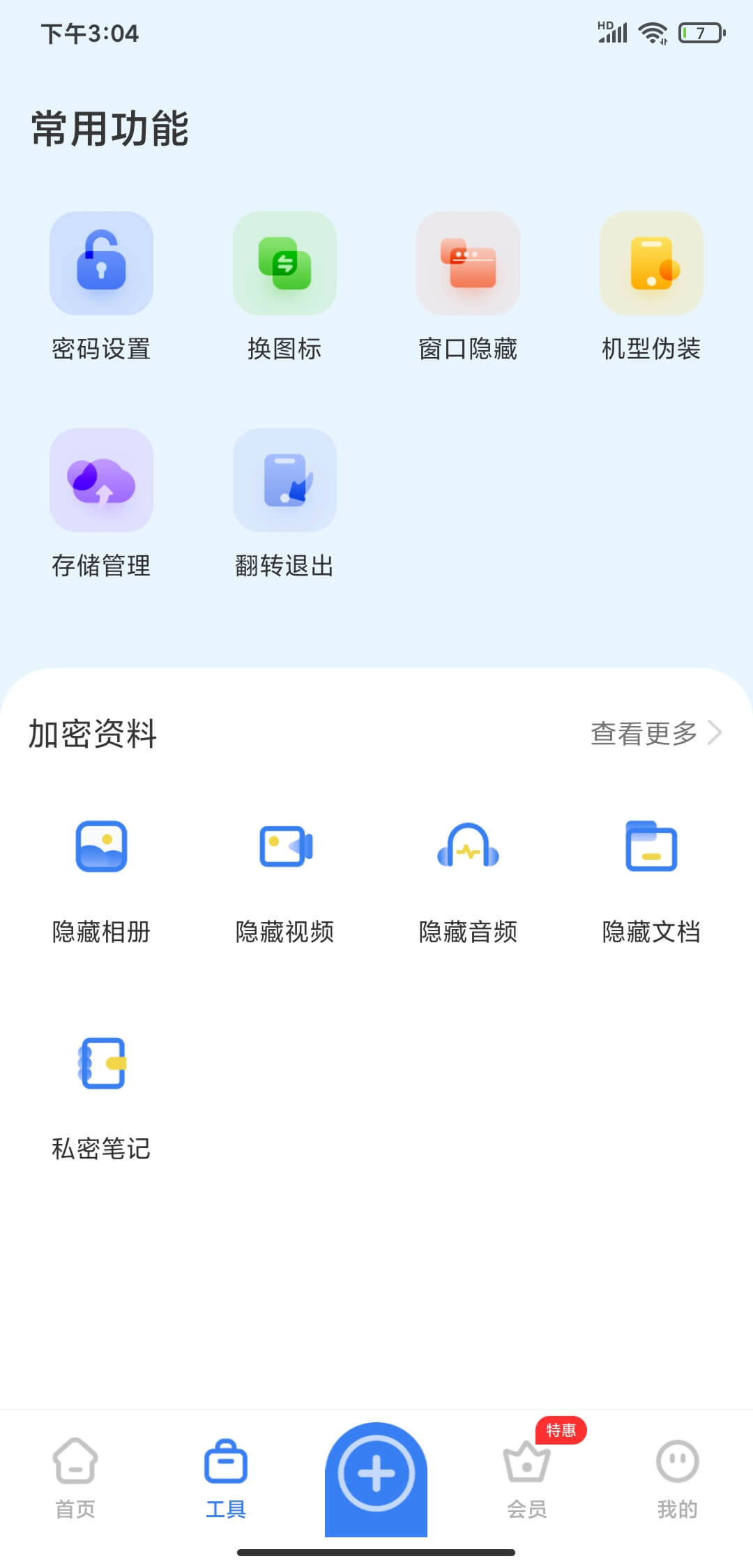Tap the central plus add button
This screenshot has width=753, height=1568.
coord(376,1479)
